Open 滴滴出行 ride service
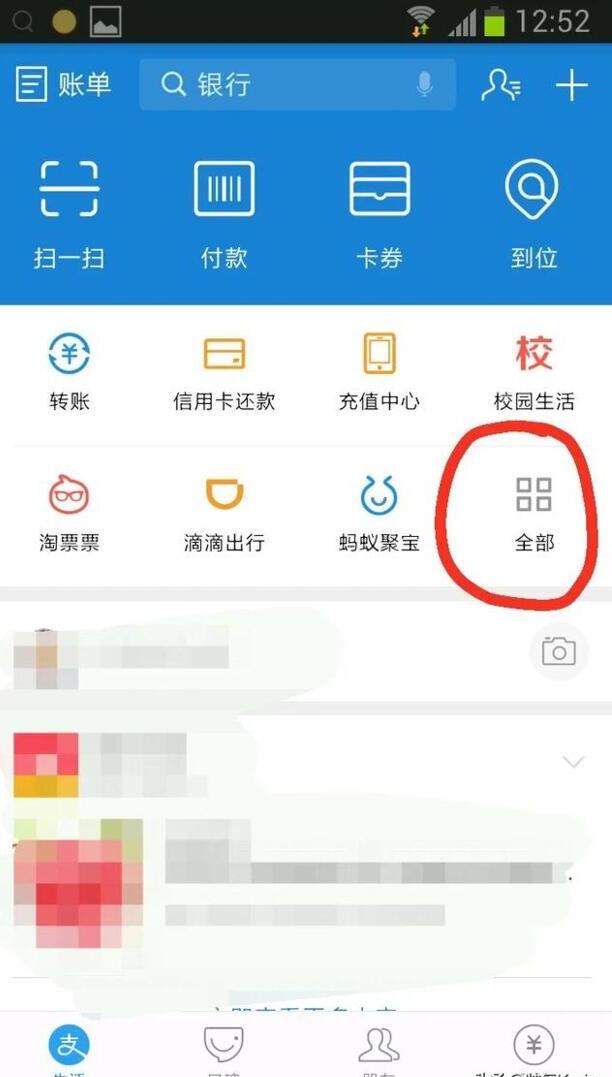612x1077 pixels. click(224, 514)
